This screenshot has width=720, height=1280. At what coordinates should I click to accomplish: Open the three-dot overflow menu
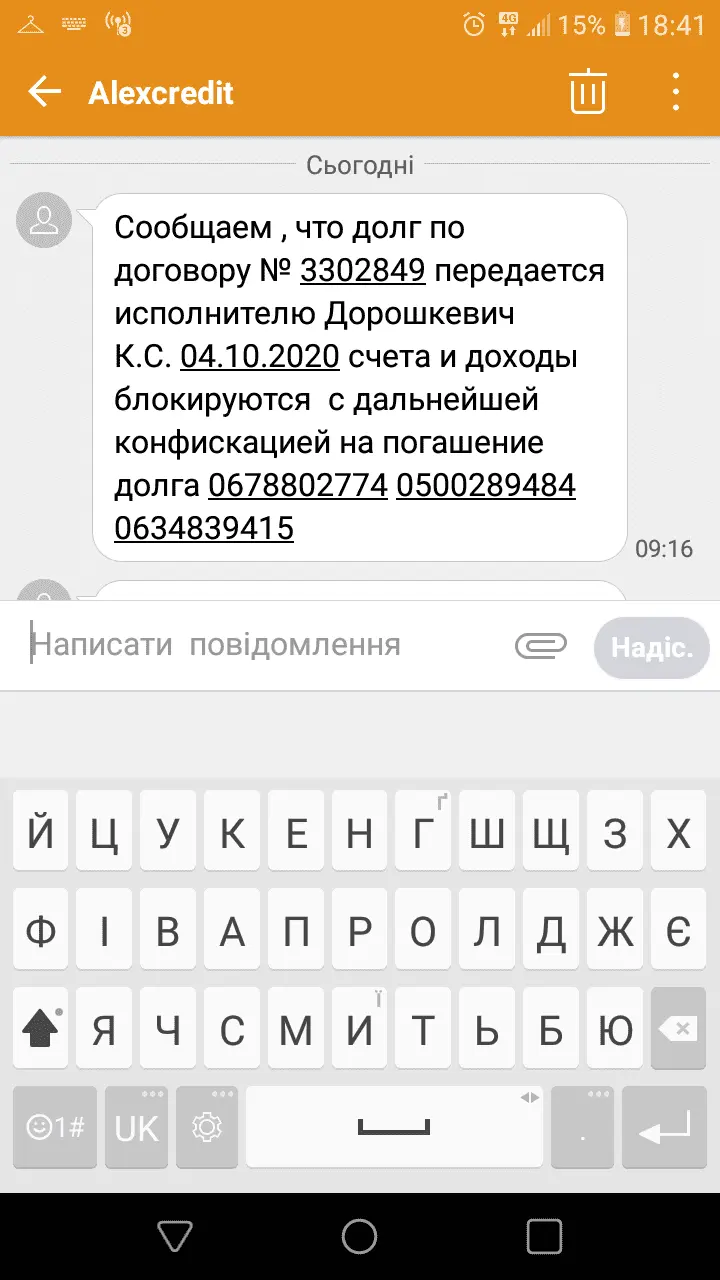coord(677,93)
